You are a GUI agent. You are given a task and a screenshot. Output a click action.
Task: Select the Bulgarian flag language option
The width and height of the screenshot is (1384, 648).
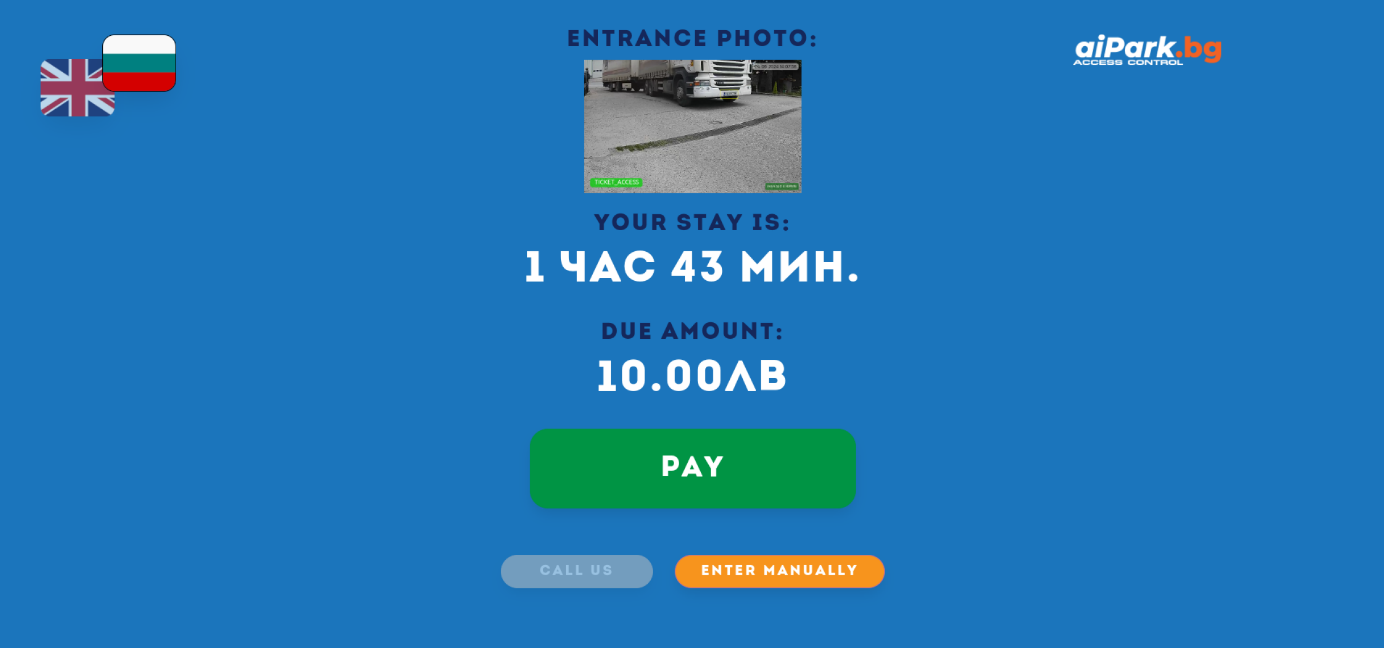(139, 62)
